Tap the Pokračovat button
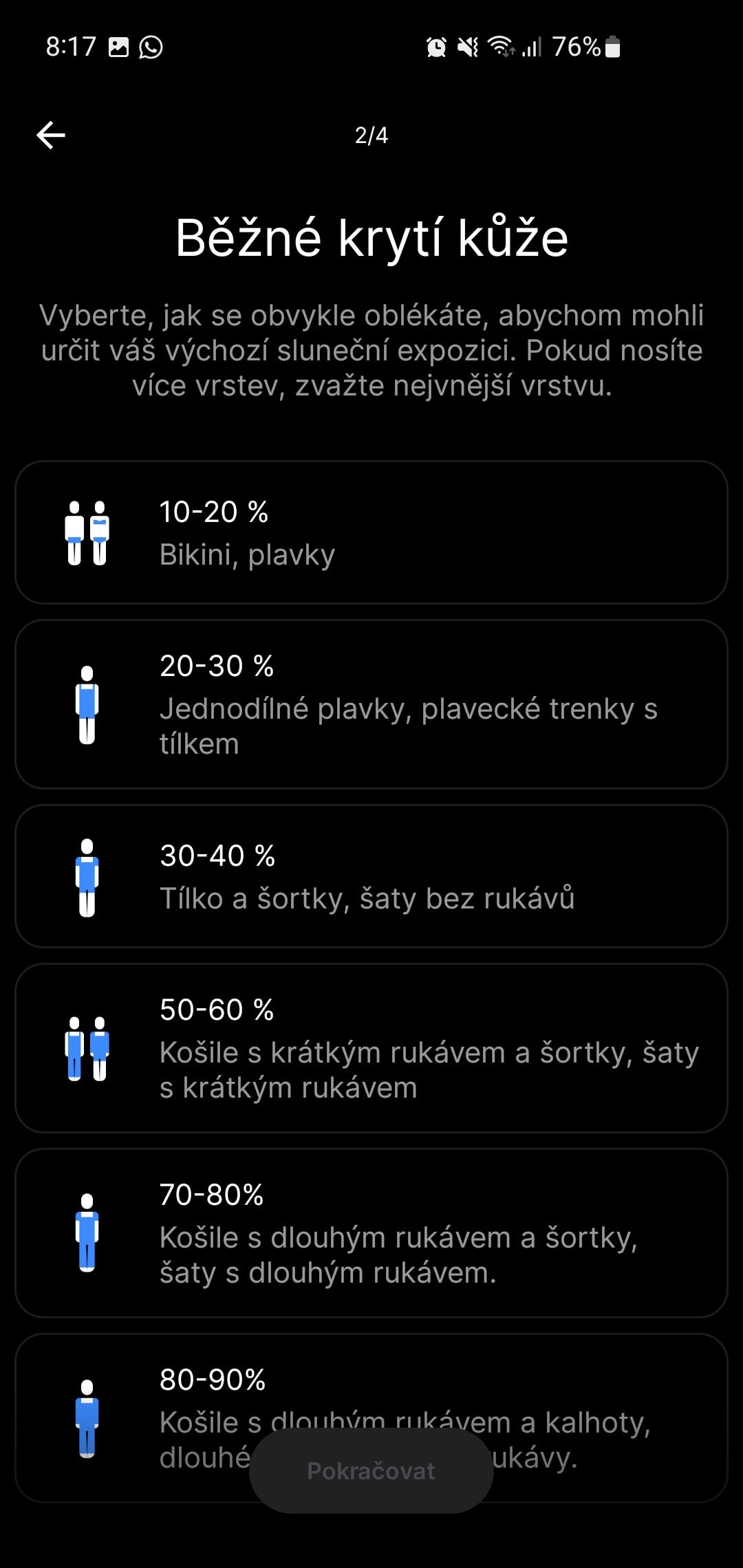This screenshot has height=1568, width=743. [x=371, y=1470]
